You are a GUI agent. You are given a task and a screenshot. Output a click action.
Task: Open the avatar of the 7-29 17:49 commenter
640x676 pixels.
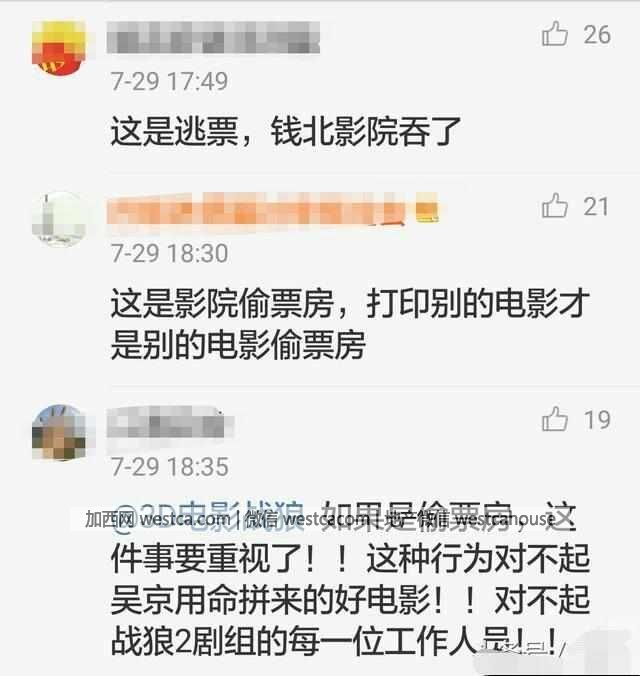pyautogui.click(x=59, y=48)
